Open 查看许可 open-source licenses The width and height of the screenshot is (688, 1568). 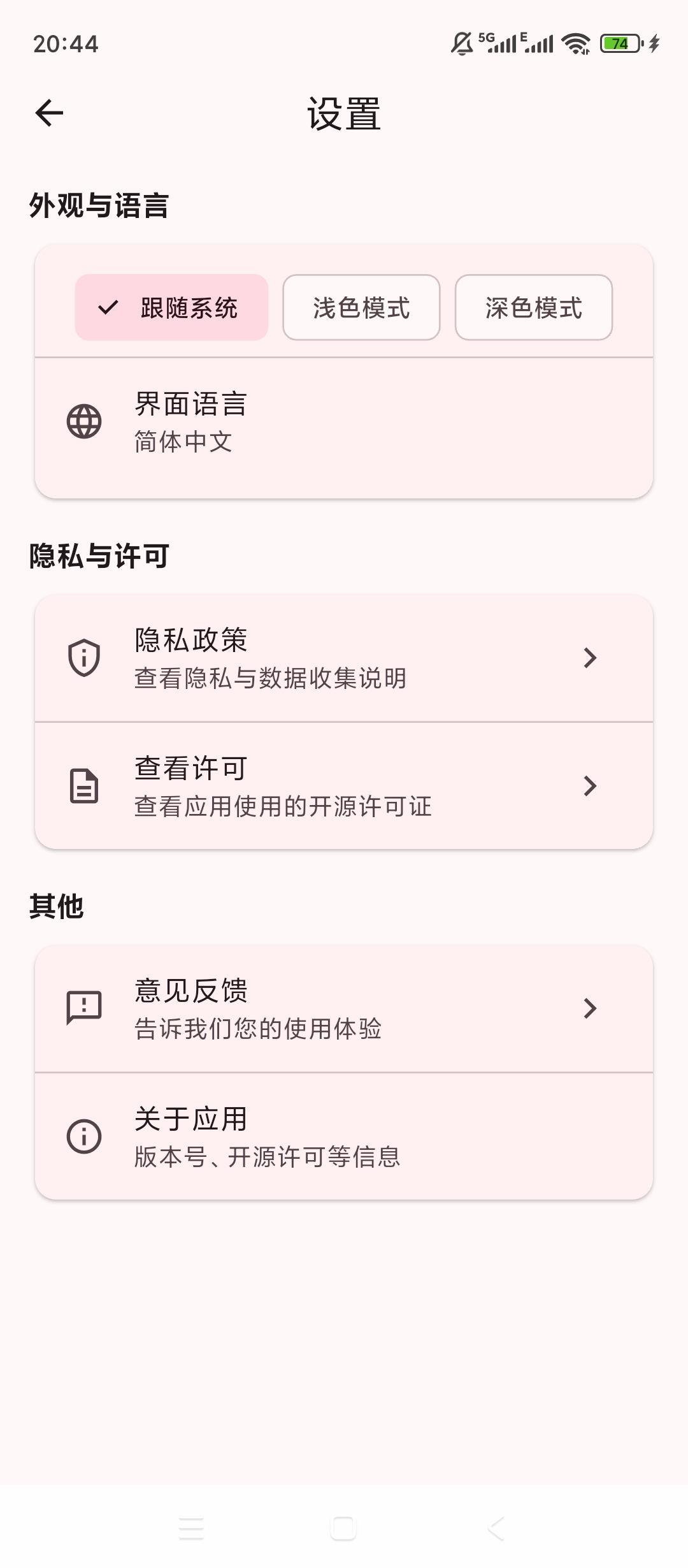[x=344, y=786]
